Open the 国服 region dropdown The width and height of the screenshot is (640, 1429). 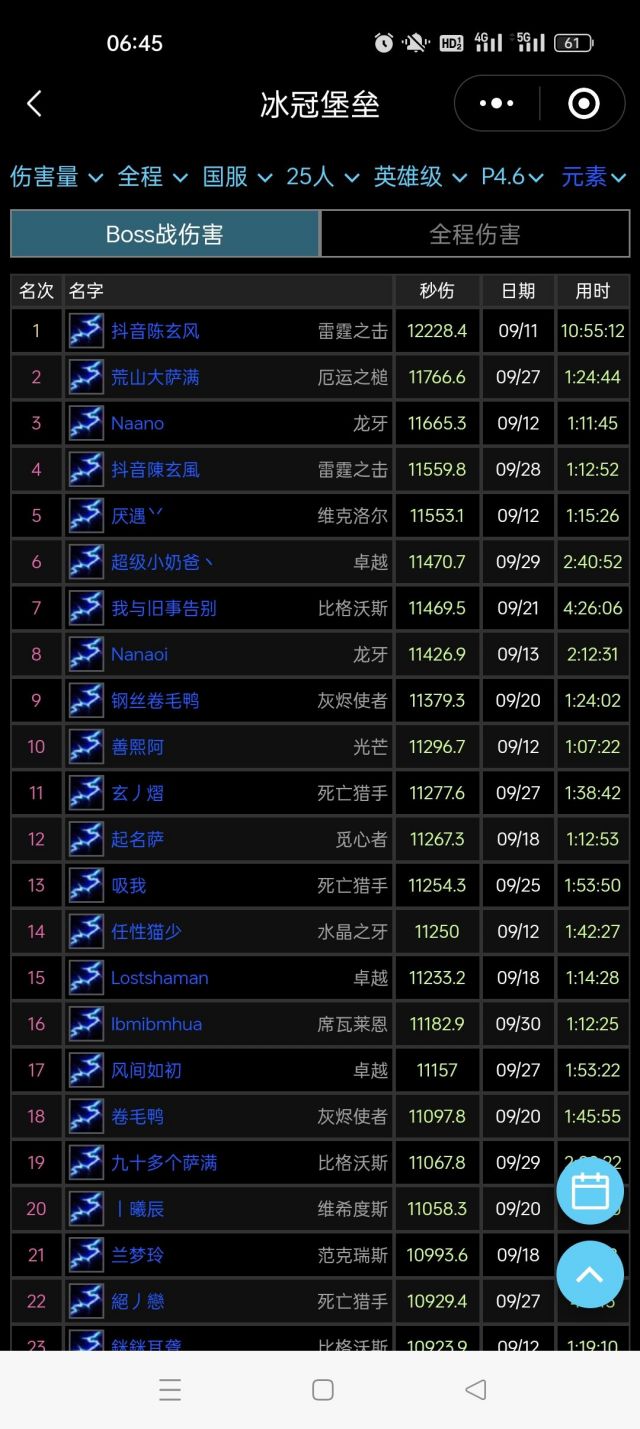tap(237, 177)
